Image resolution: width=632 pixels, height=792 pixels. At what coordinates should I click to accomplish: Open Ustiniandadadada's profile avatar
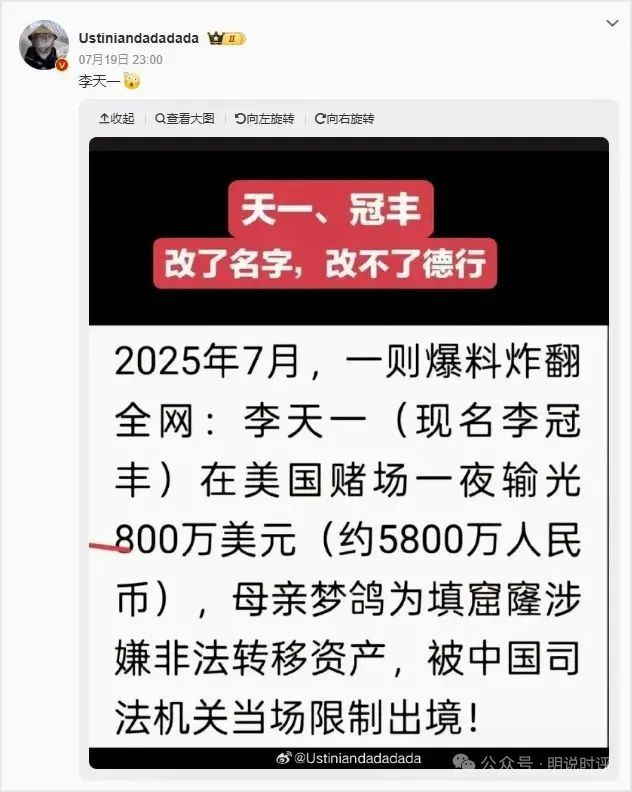(44, 44)
